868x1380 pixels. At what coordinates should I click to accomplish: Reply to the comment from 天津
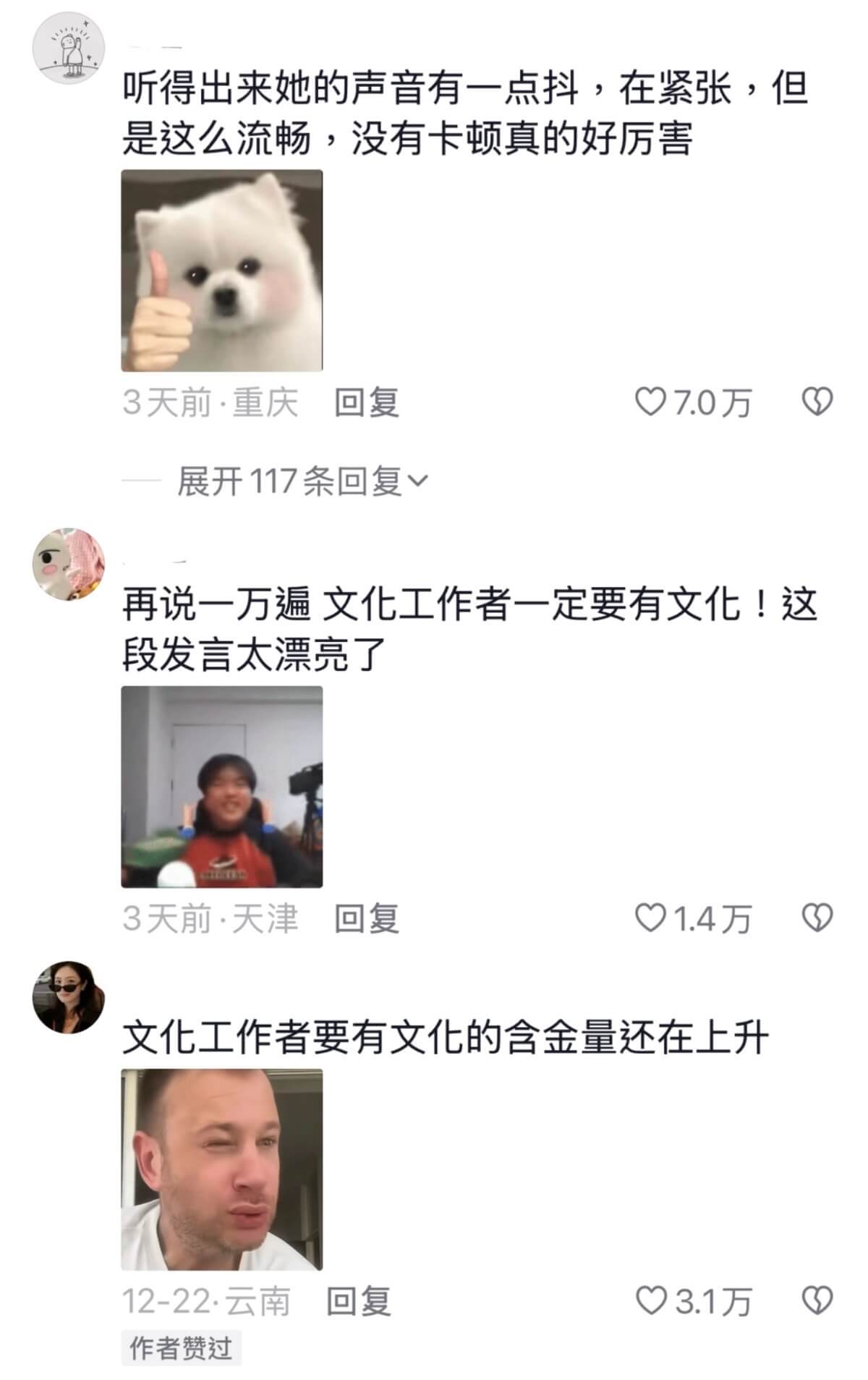click(x=367, y=918)
